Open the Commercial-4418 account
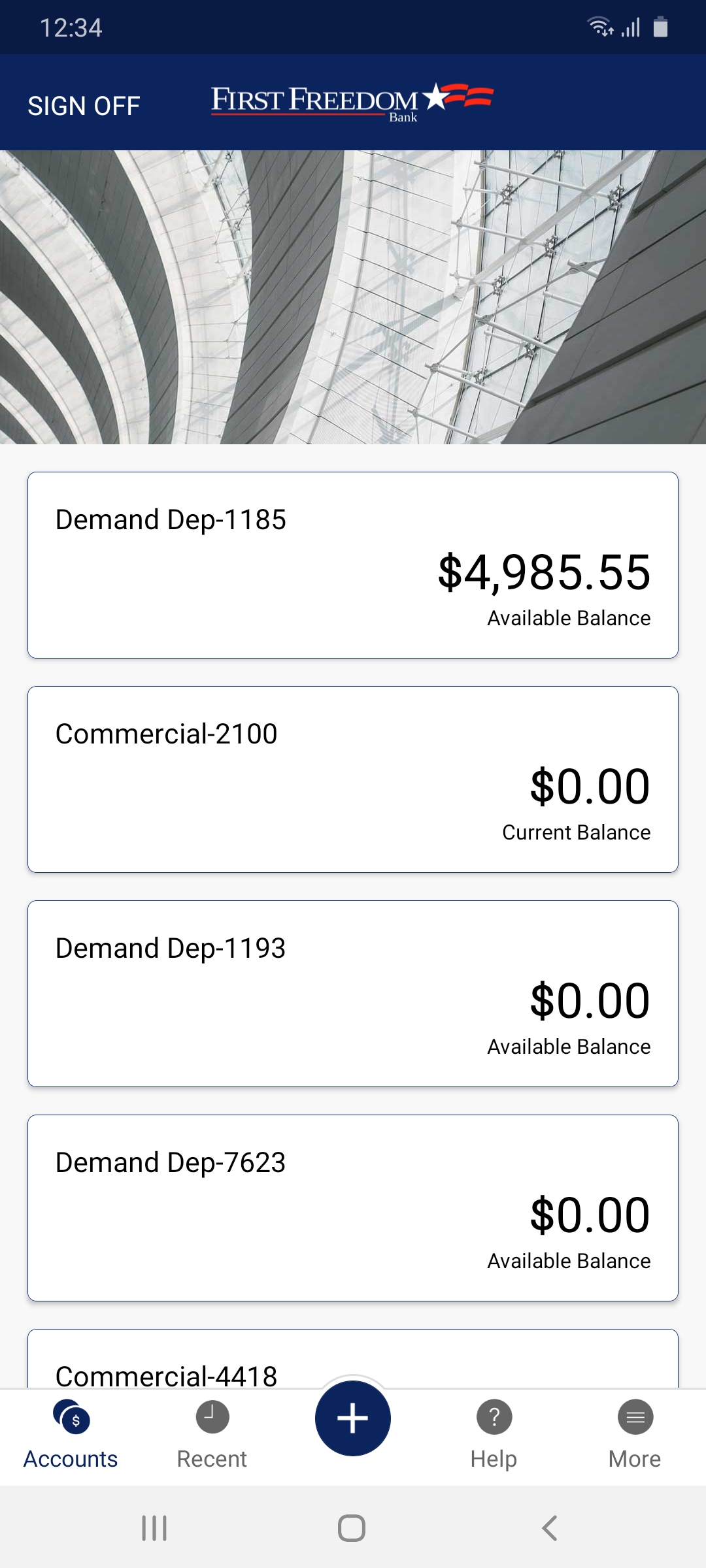Screen dimensions: 706x1568 353,1358
